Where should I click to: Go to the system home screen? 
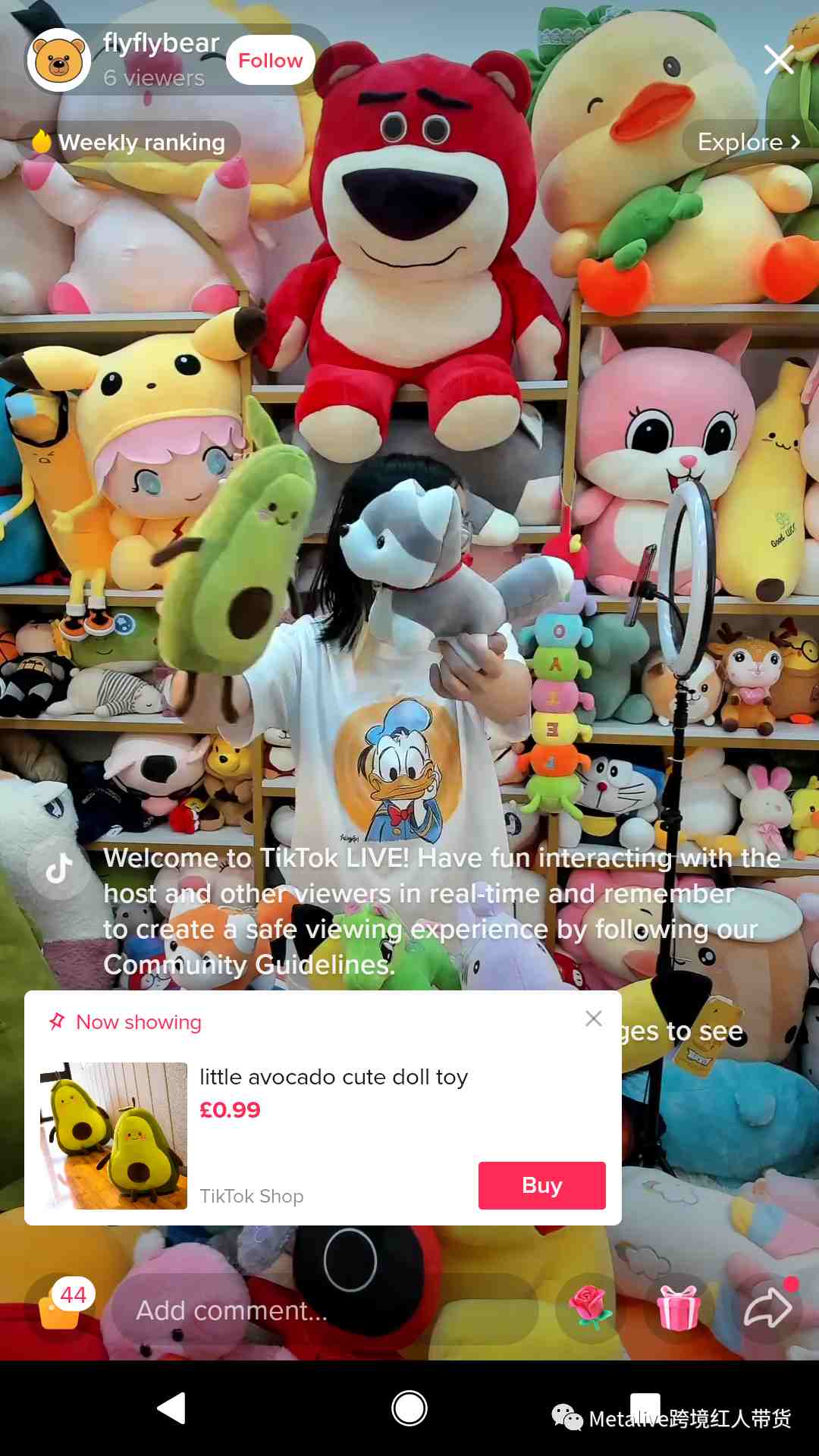409,1408
